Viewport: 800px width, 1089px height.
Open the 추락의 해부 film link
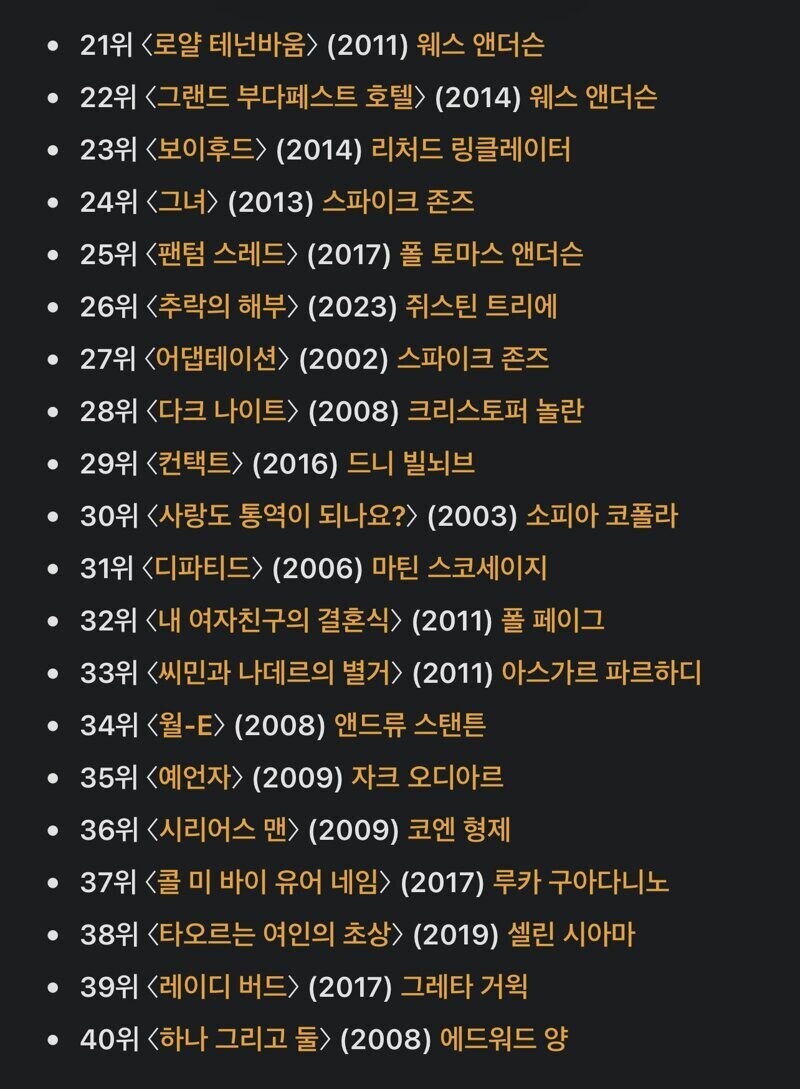[x=222, y=306]
